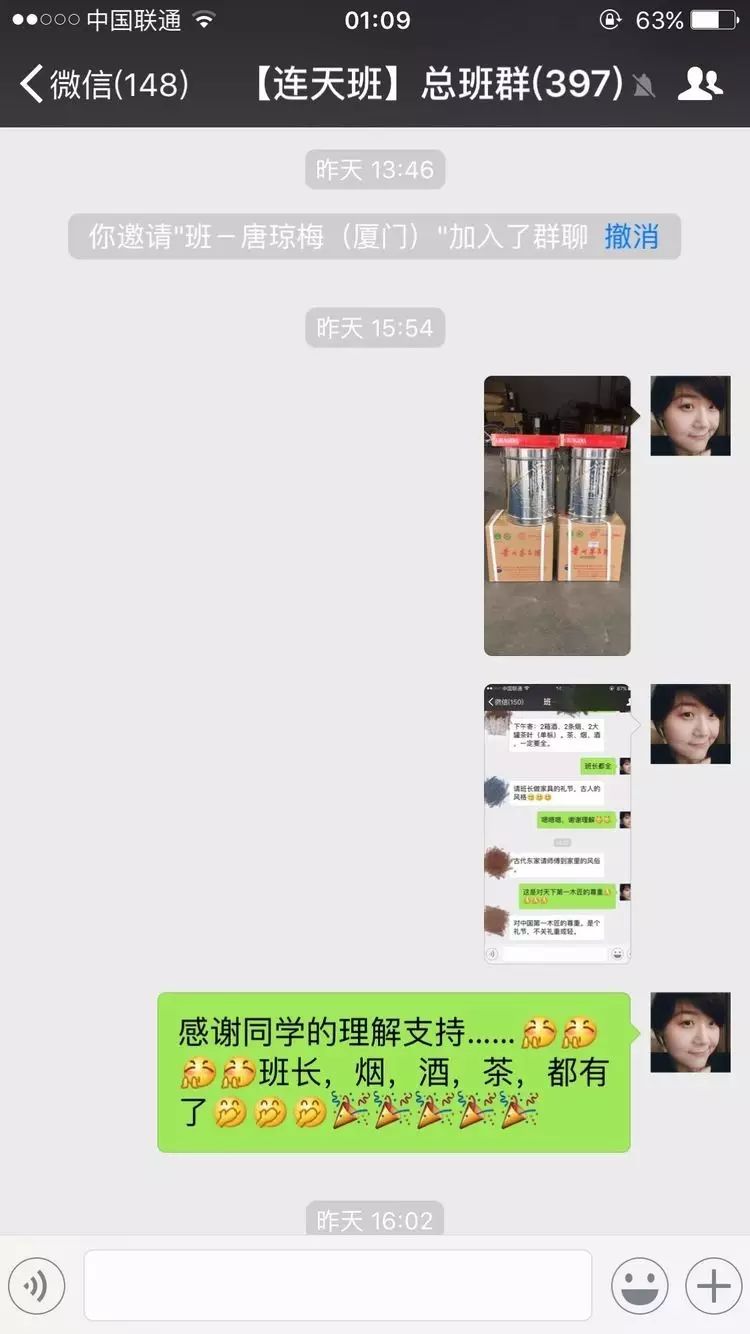The image size is (750, 1334).
Task: View avatar profile beside the 感谢同学 message
Action: pyautogui.click(x=690, y=1032)
